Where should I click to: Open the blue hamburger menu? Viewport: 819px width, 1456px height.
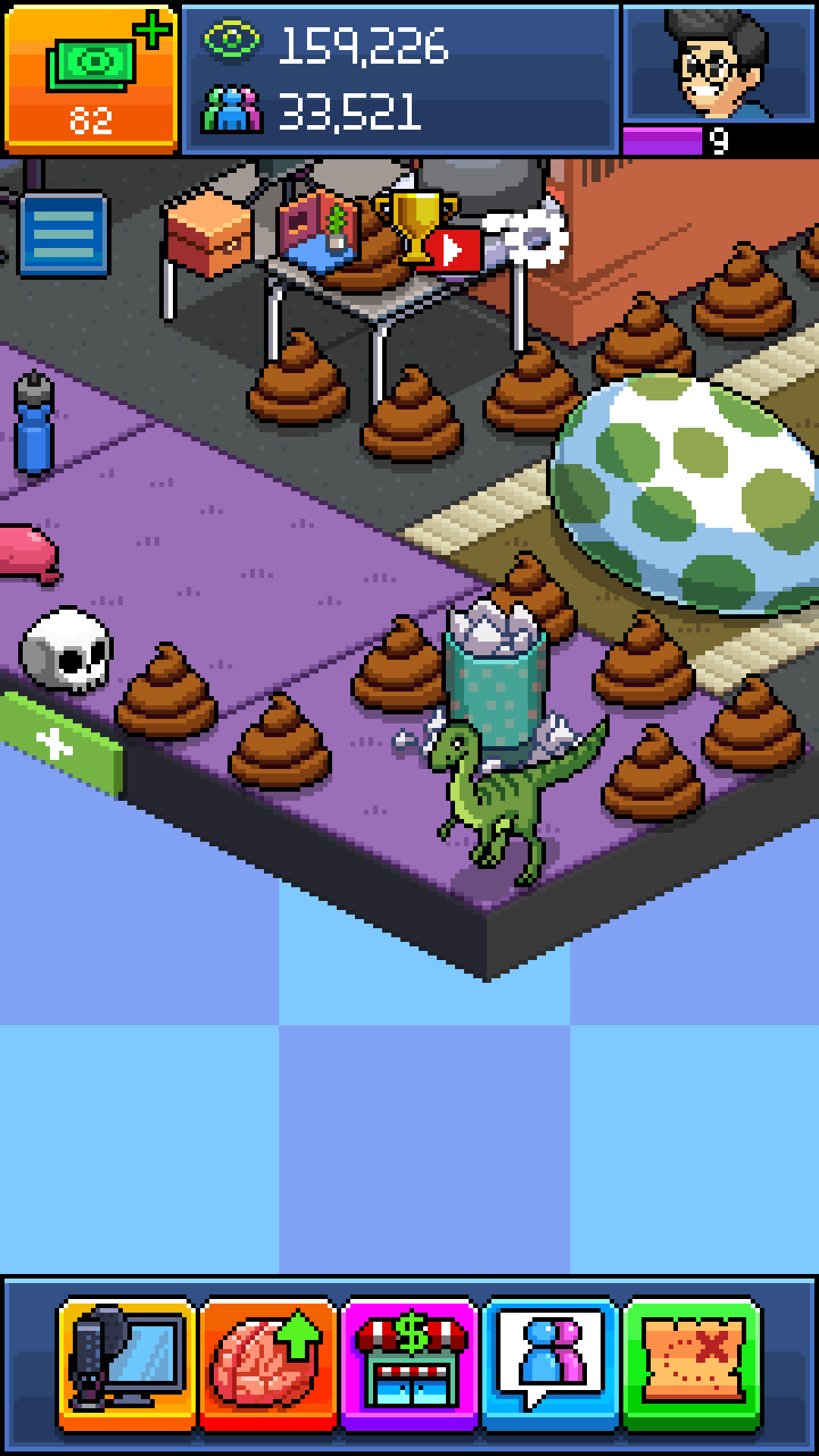[x=64, y=234]
